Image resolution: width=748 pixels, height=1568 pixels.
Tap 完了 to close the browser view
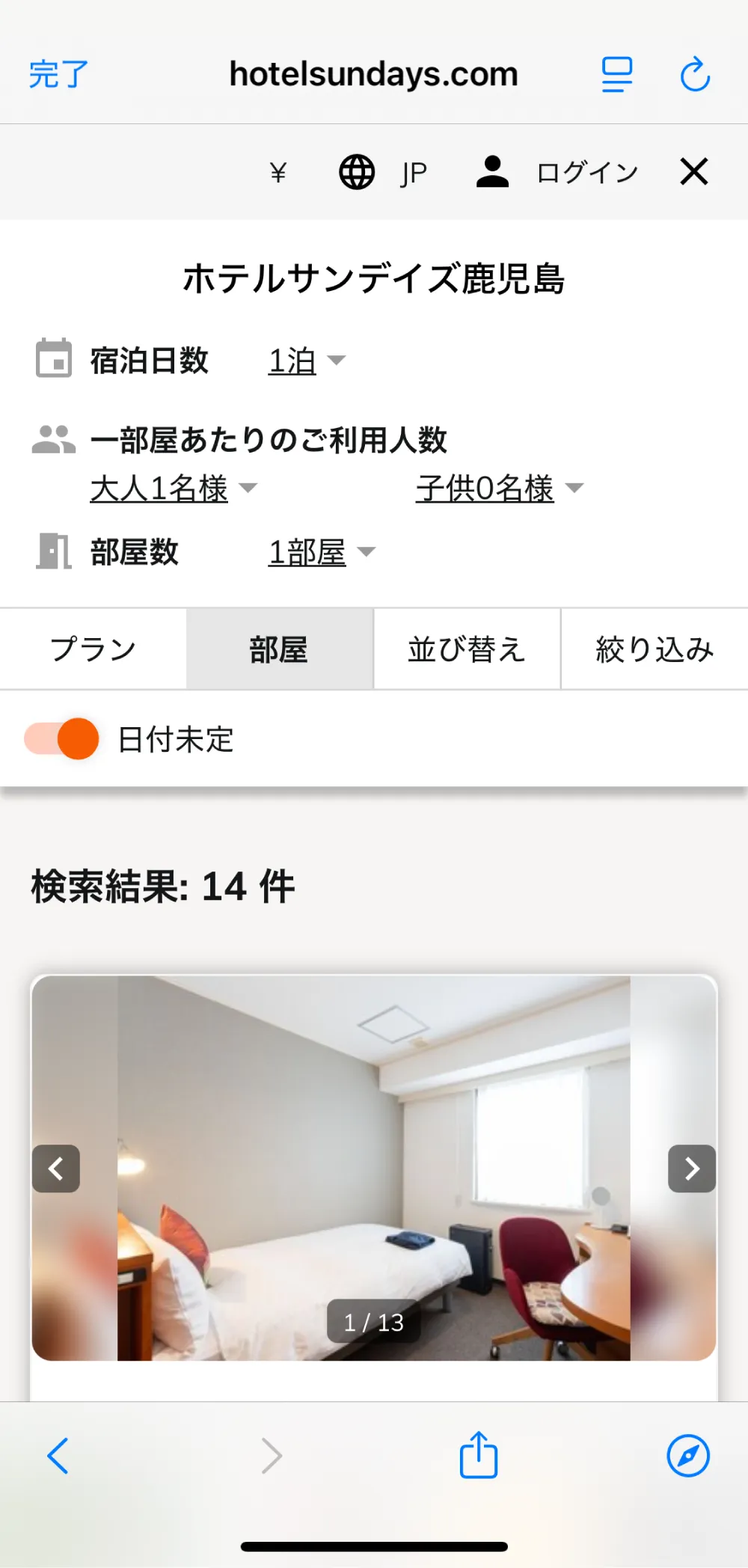pos(58,74)
